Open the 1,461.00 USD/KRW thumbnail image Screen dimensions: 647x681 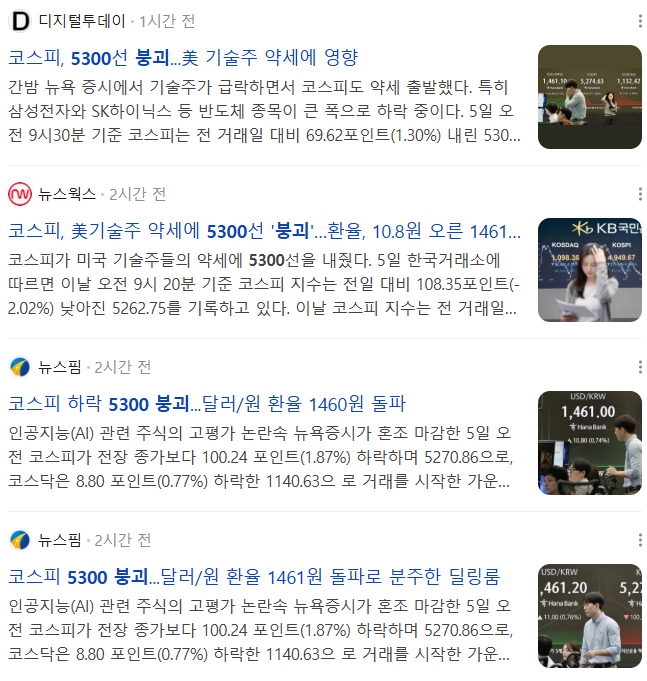click(589, 443)
